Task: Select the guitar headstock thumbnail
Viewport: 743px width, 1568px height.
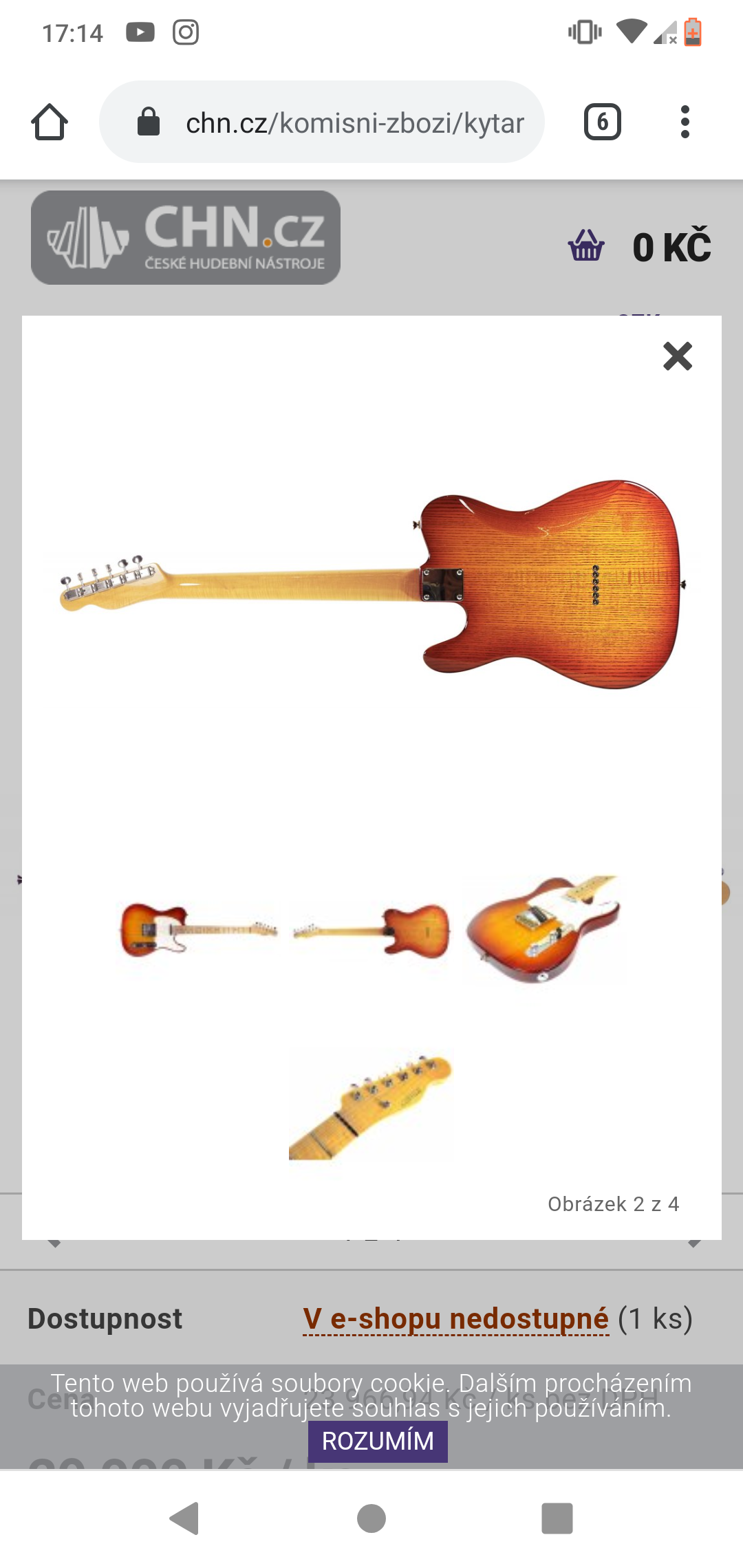Action: (x=370, y=1104)
